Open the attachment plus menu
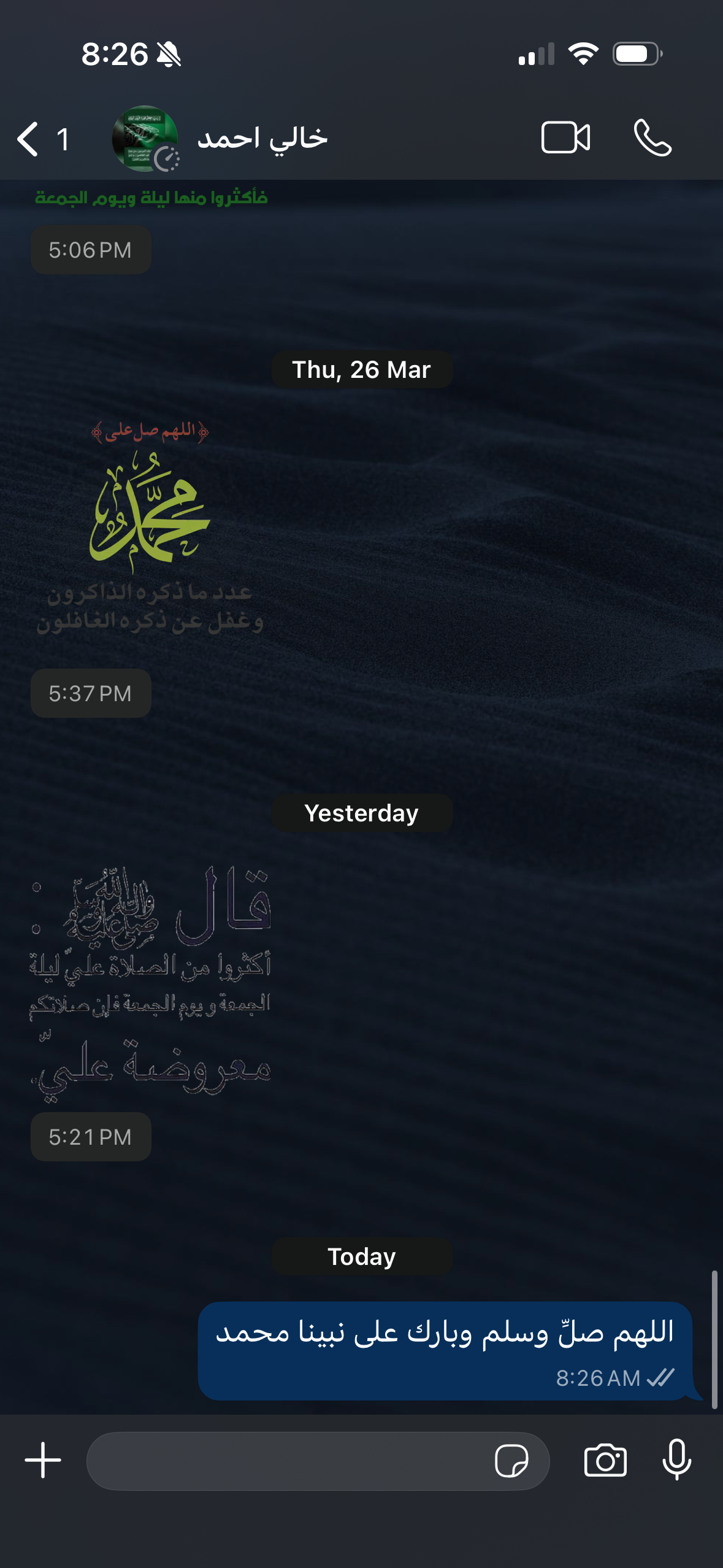 point(43,1460)
